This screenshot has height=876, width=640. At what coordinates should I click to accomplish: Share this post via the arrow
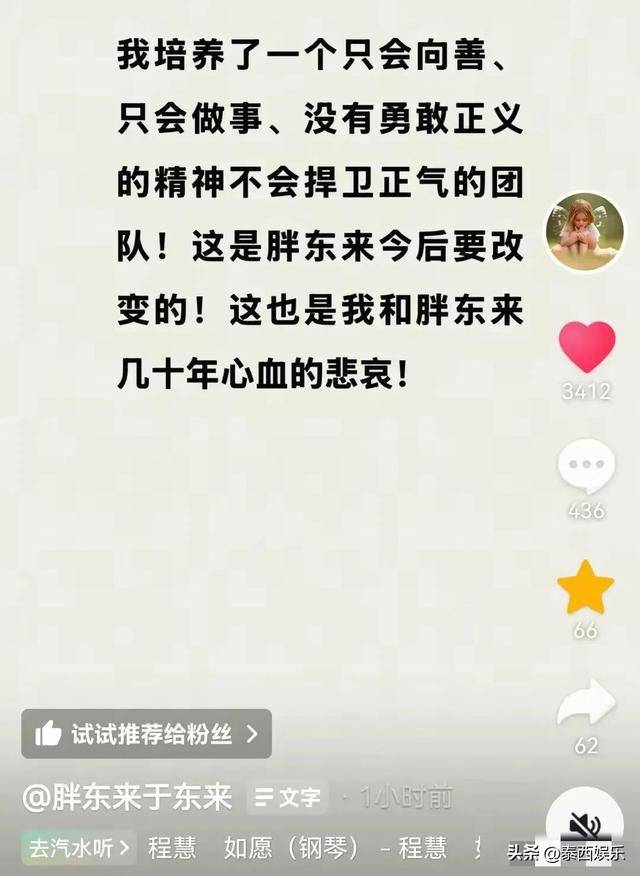(586, 703)
